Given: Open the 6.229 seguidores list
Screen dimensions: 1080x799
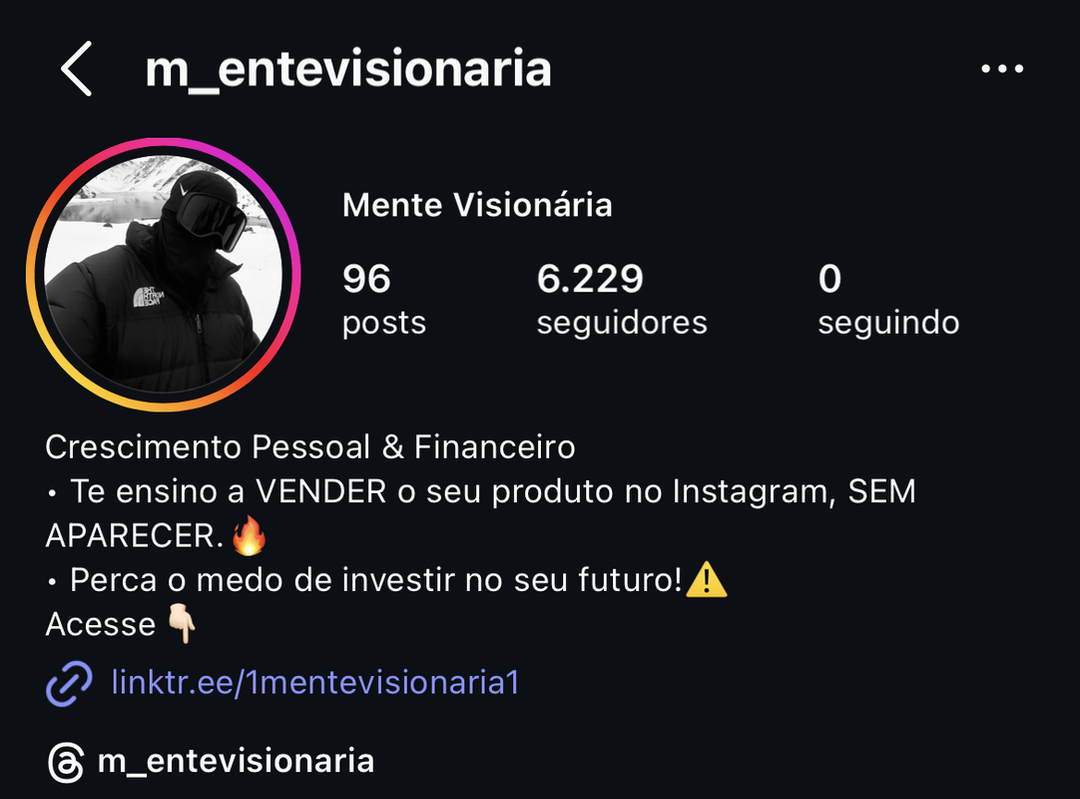Looking at the screenshot, I should [621, 300].
